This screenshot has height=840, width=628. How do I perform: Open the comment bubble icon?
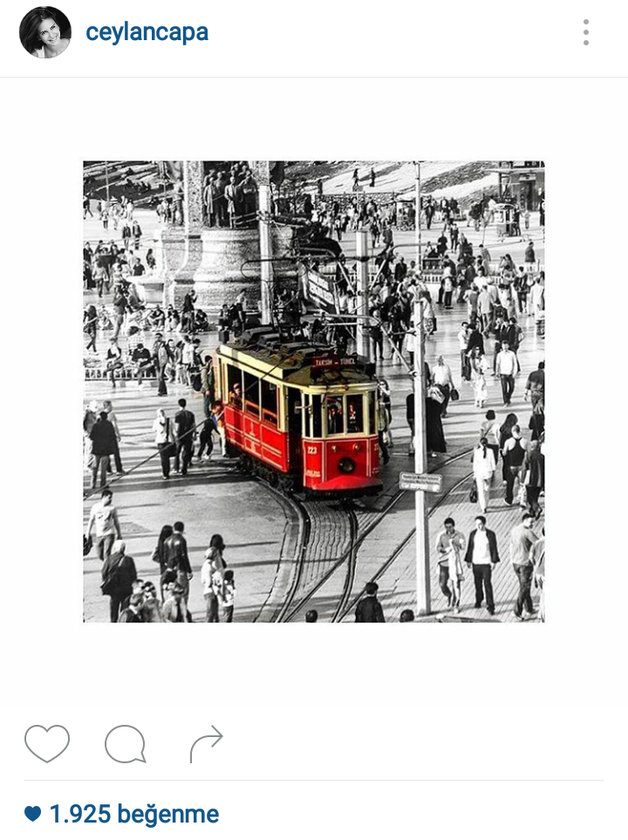[x=125, y=744]
